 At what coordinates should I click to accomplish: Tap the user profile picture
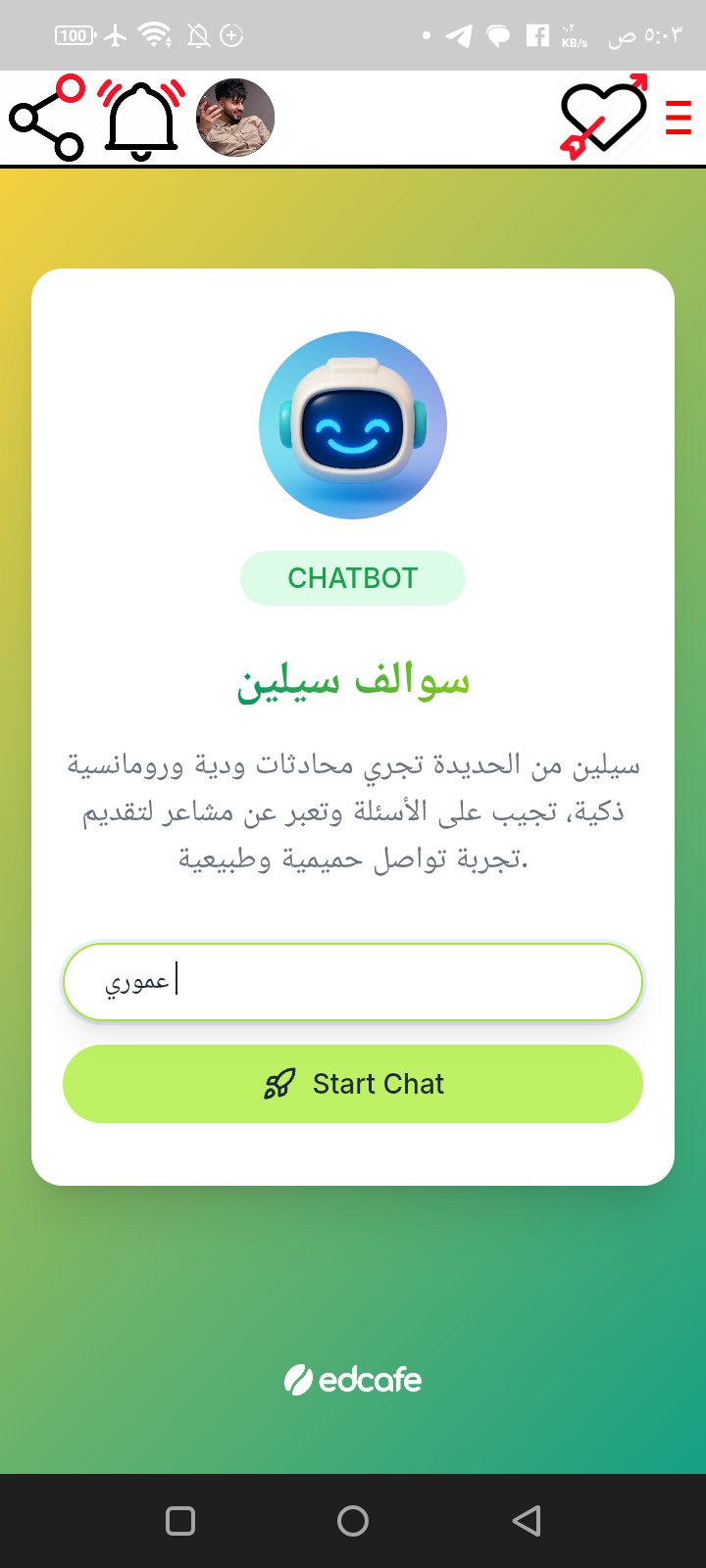click(x=235, y=117)
